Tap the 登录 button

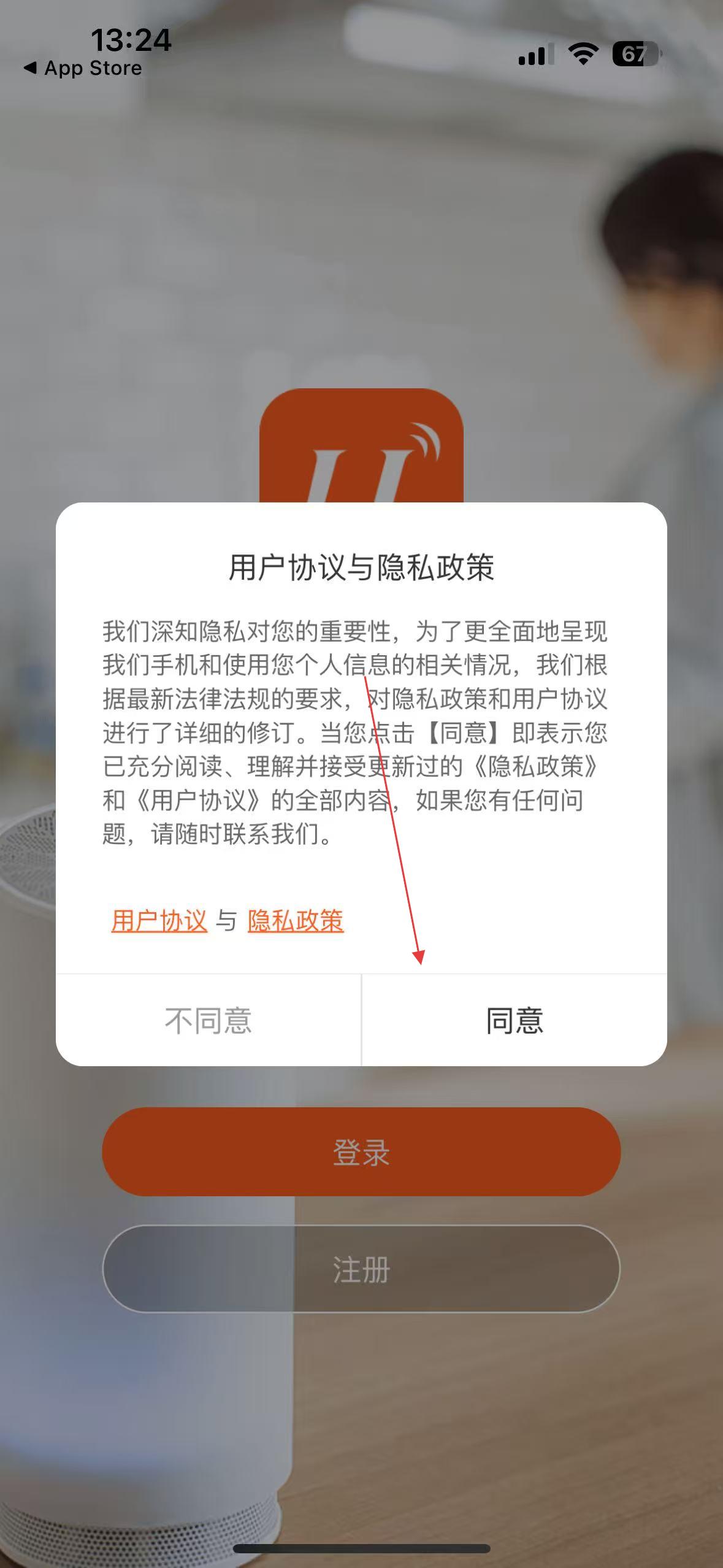[361, 1152]
